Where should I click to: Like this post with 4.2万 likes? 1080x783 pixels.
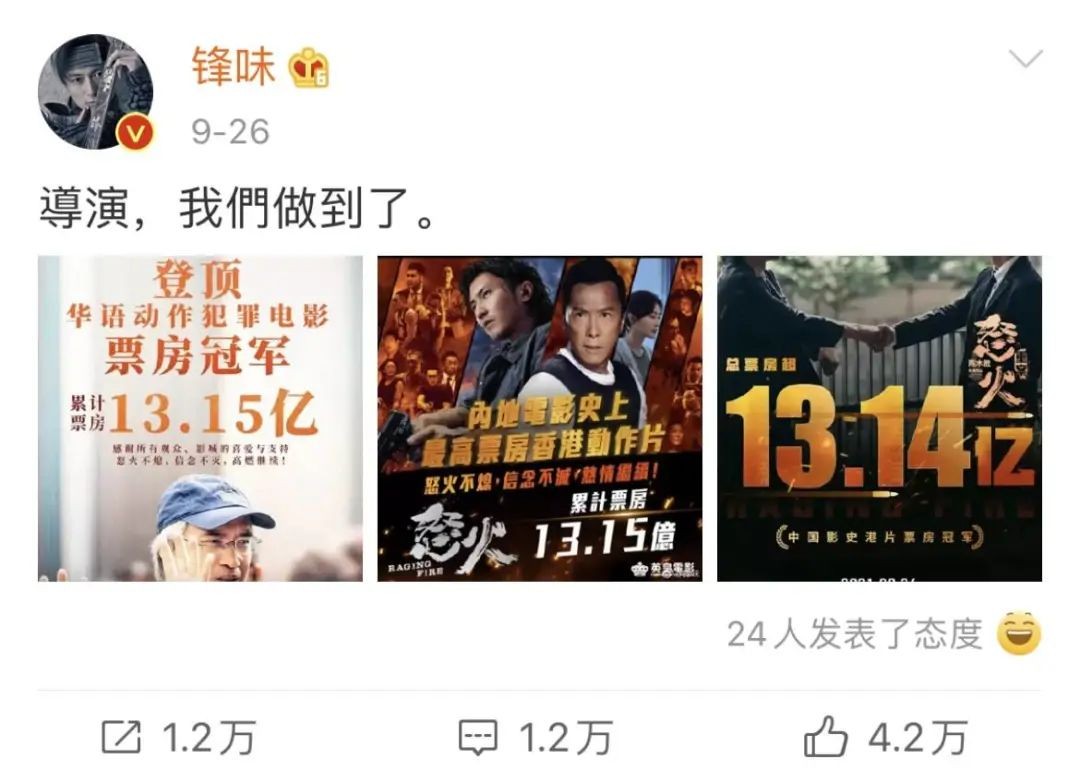point(886,739)
